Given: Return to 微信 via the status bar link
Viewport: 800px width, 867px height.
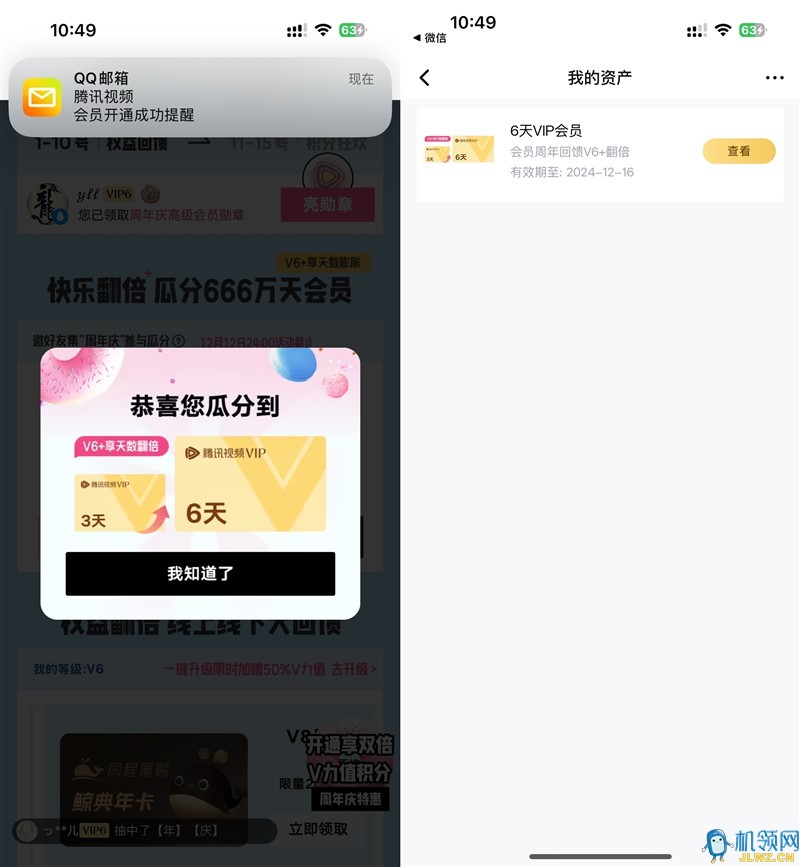Looking at the screenshot, I should [430, 38].
